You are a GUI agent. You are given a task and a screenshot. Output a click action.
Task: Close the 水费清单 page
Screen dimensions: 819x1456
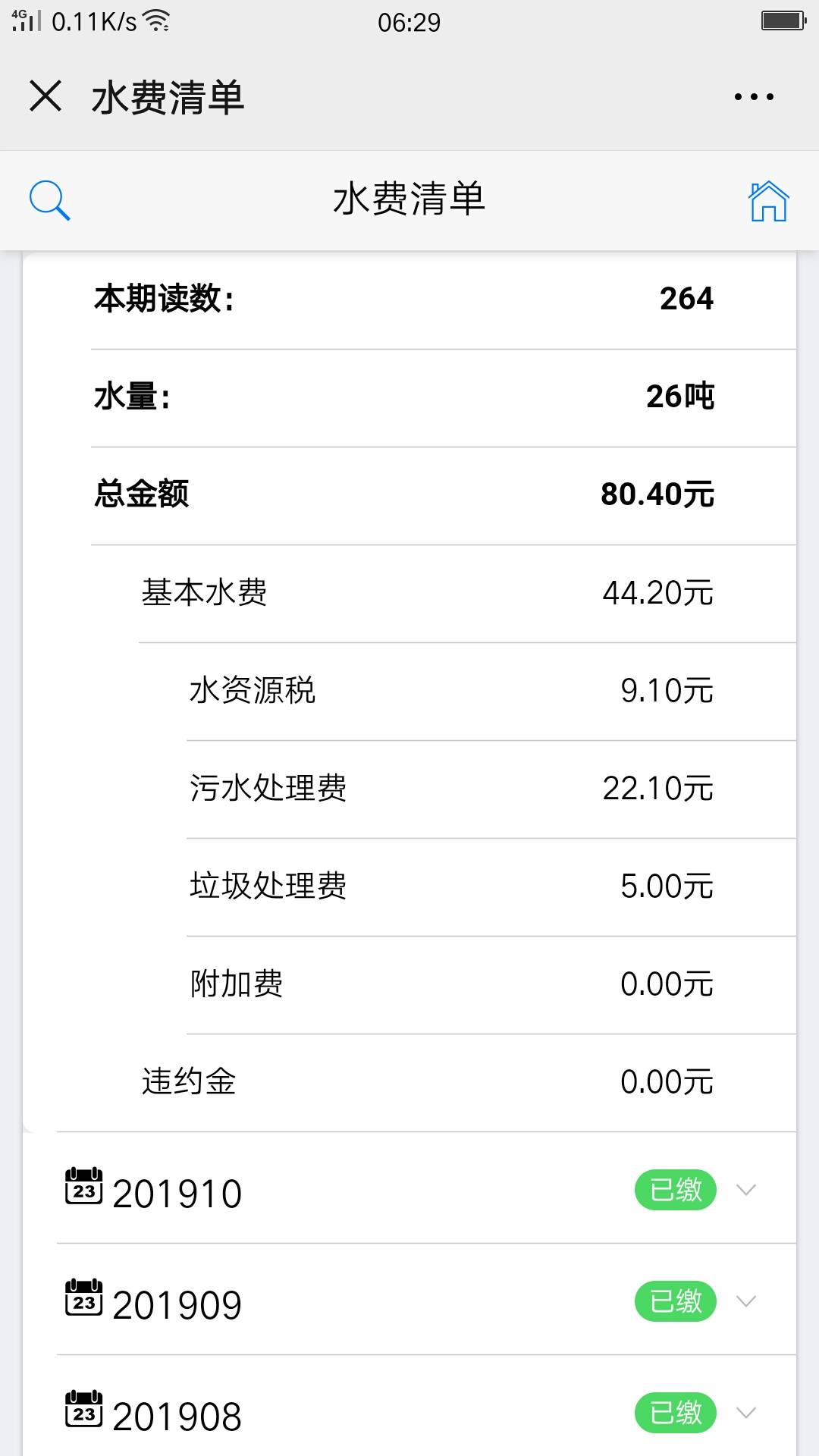point(45,96)
